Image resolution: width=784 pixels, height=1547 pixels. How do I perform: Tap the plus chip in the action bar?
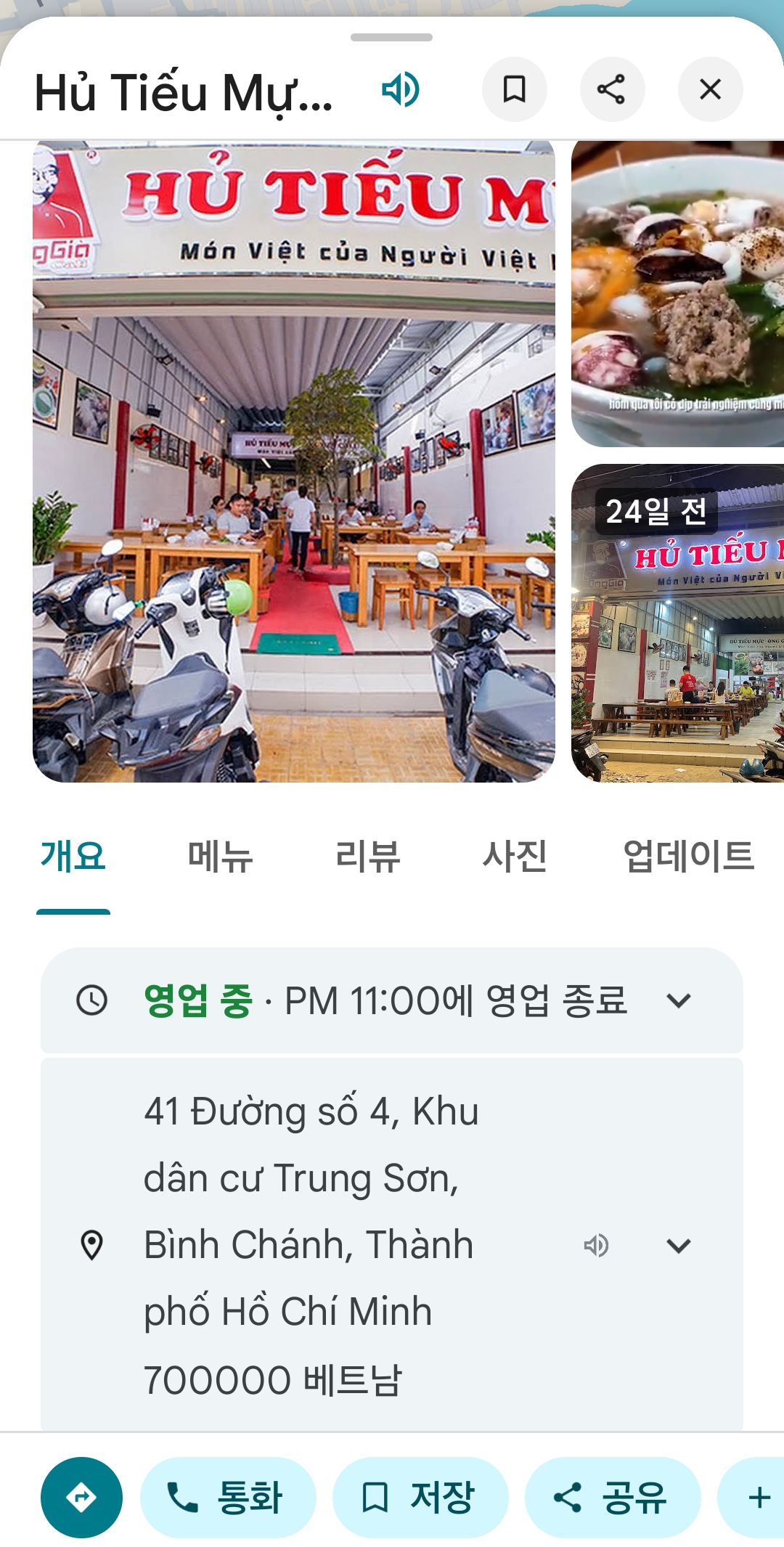(x=758, y=1497)
